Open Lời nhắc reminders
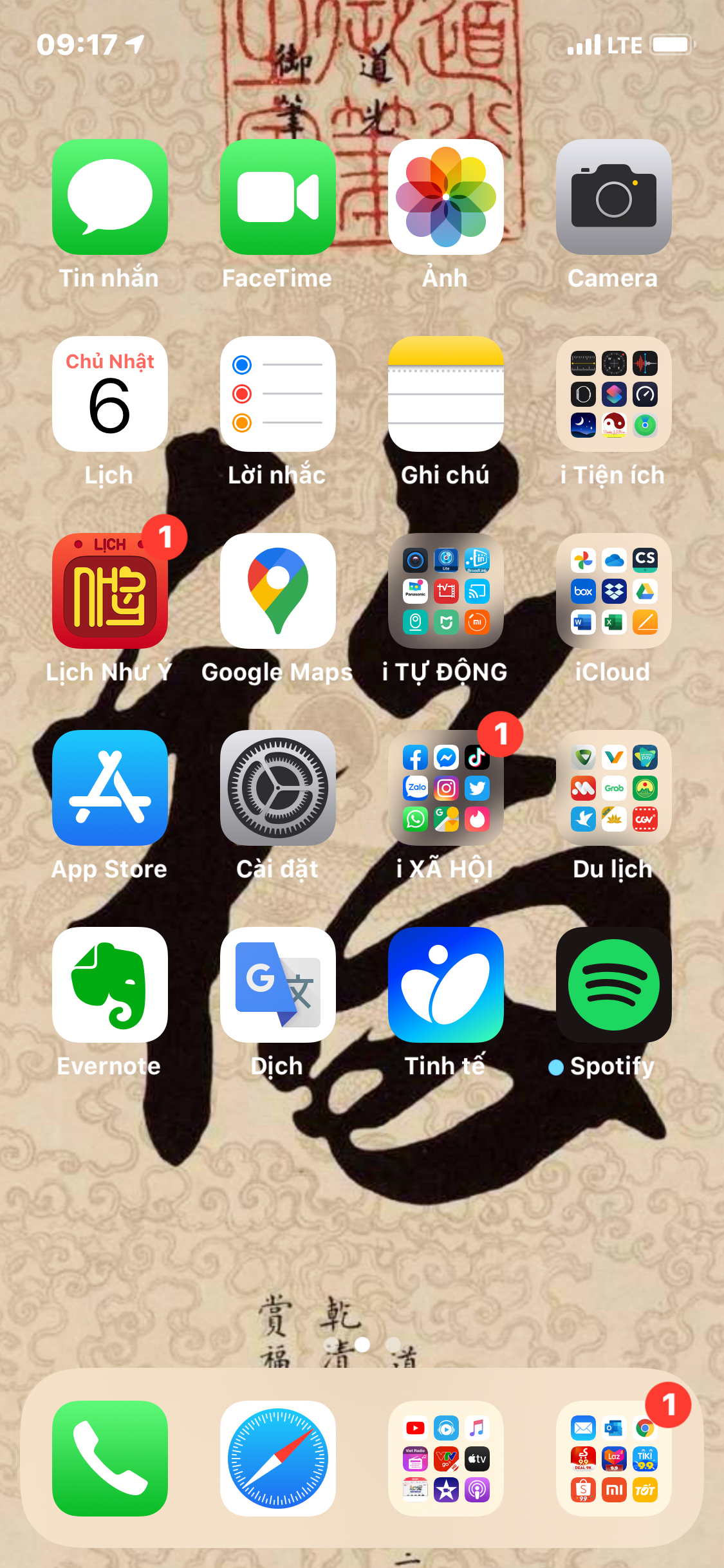The width and height of the screenshot is (724, 1568). click(x=278, y=394)
